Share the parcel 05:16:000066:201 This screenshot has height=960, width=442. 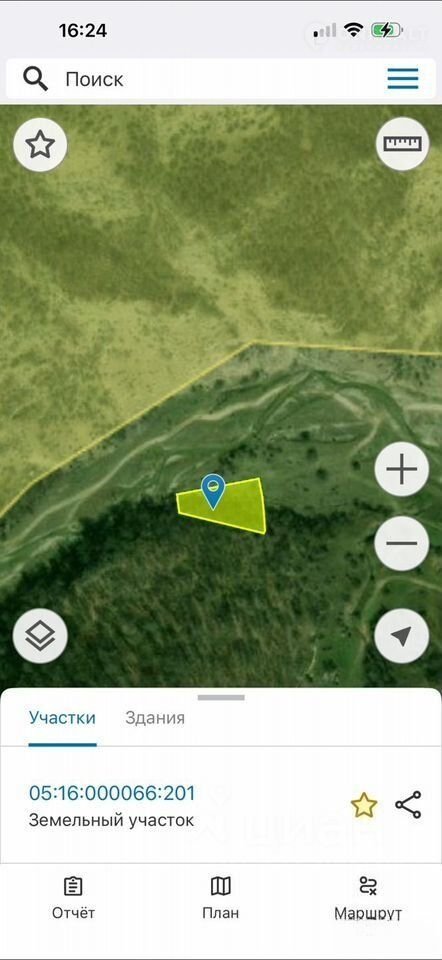click(408, 804)
